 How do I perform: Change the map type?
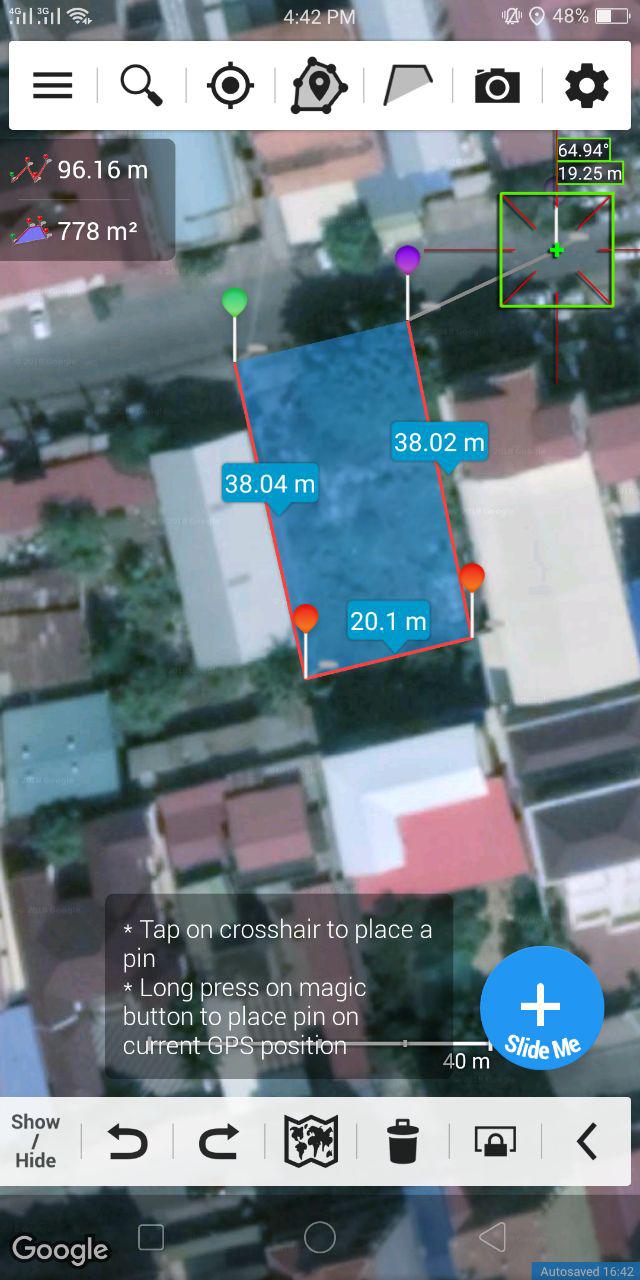pyautogui.click(x=311, y=1141)
